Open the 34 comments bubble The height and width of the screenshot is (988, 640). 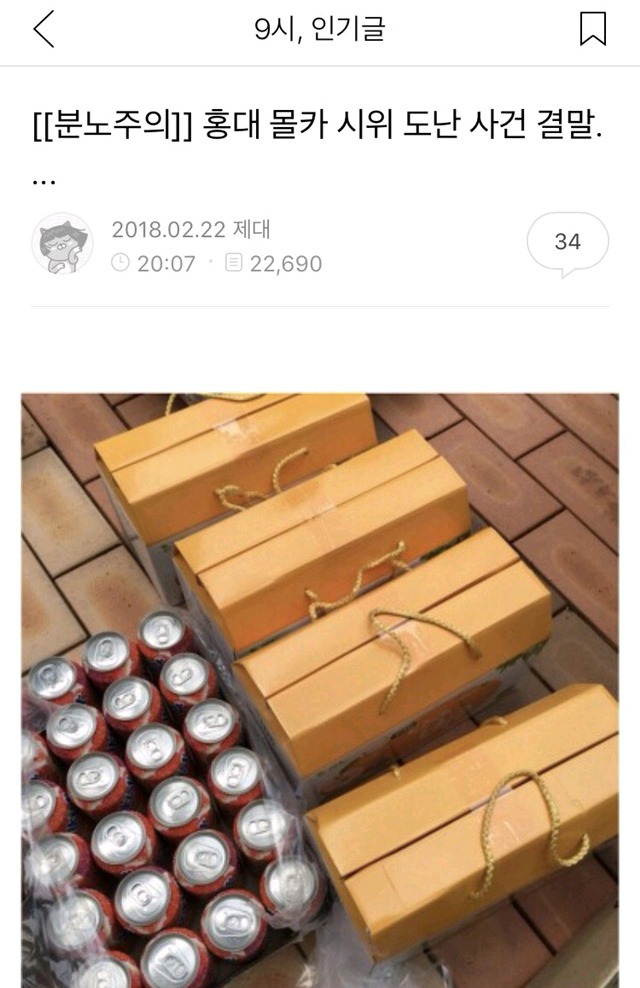(x=567, y=242)
